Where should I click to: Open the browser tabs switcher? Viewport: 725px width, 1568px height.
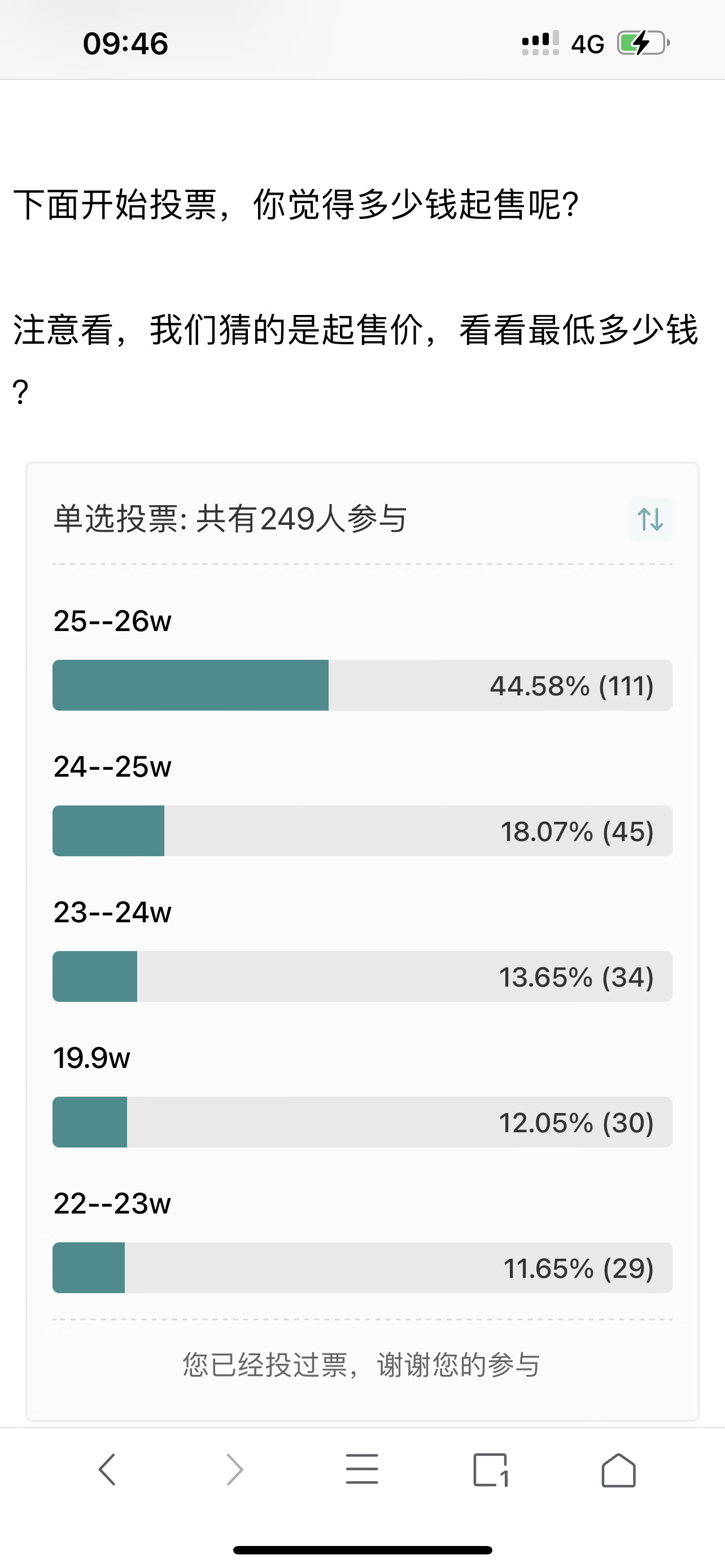coord(491,1469)
